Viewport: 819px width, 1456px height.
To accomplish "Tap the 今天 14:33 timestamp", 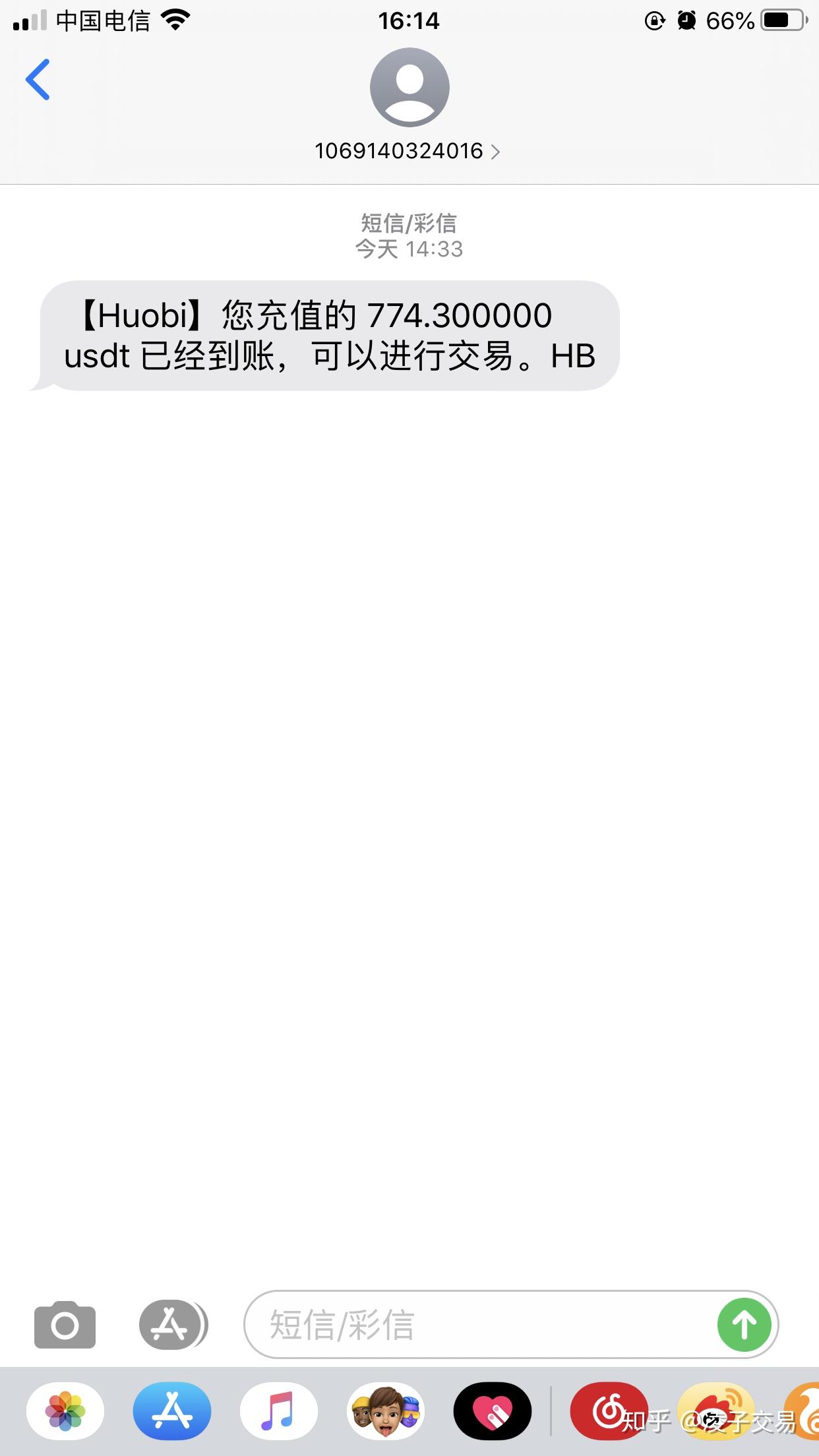I will (409, 249).
